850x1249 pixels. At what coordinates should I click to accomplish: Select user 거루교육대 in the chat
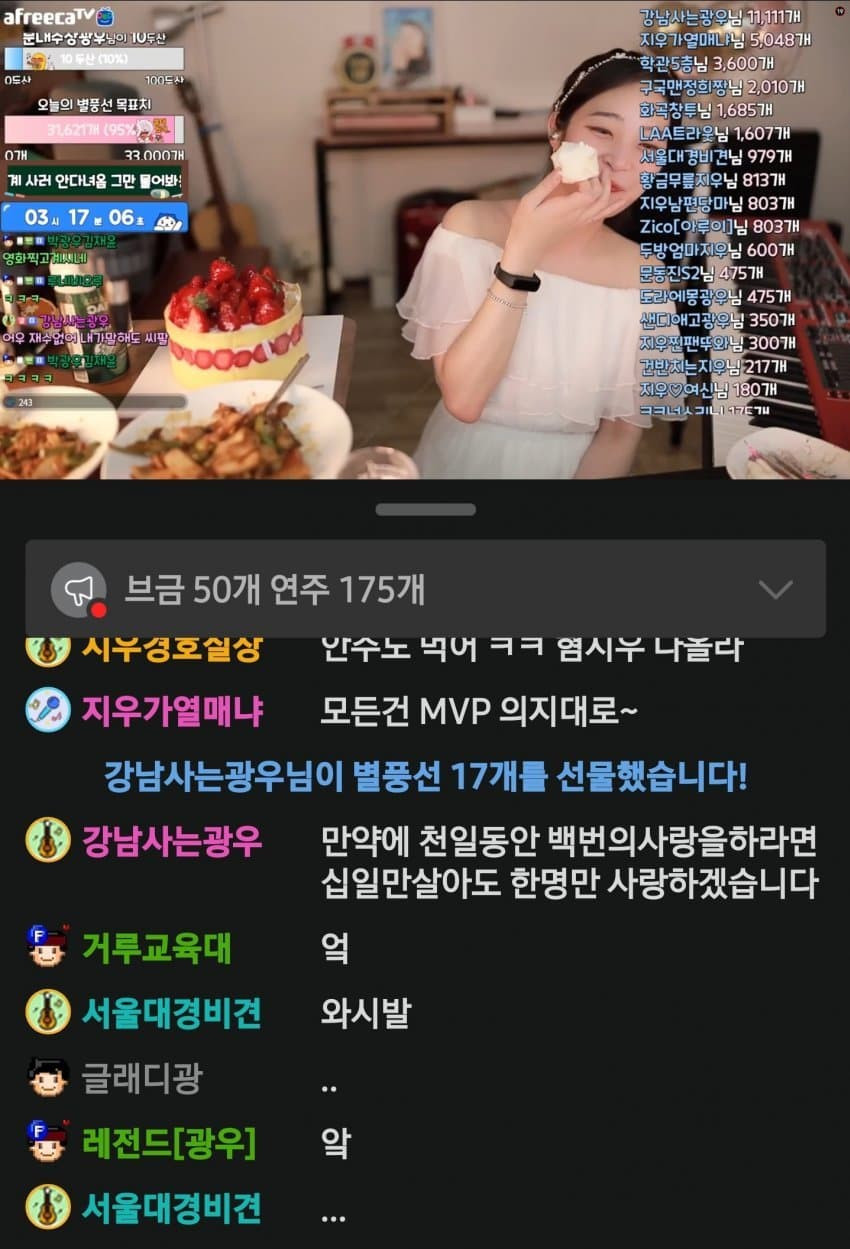[156, 946]
